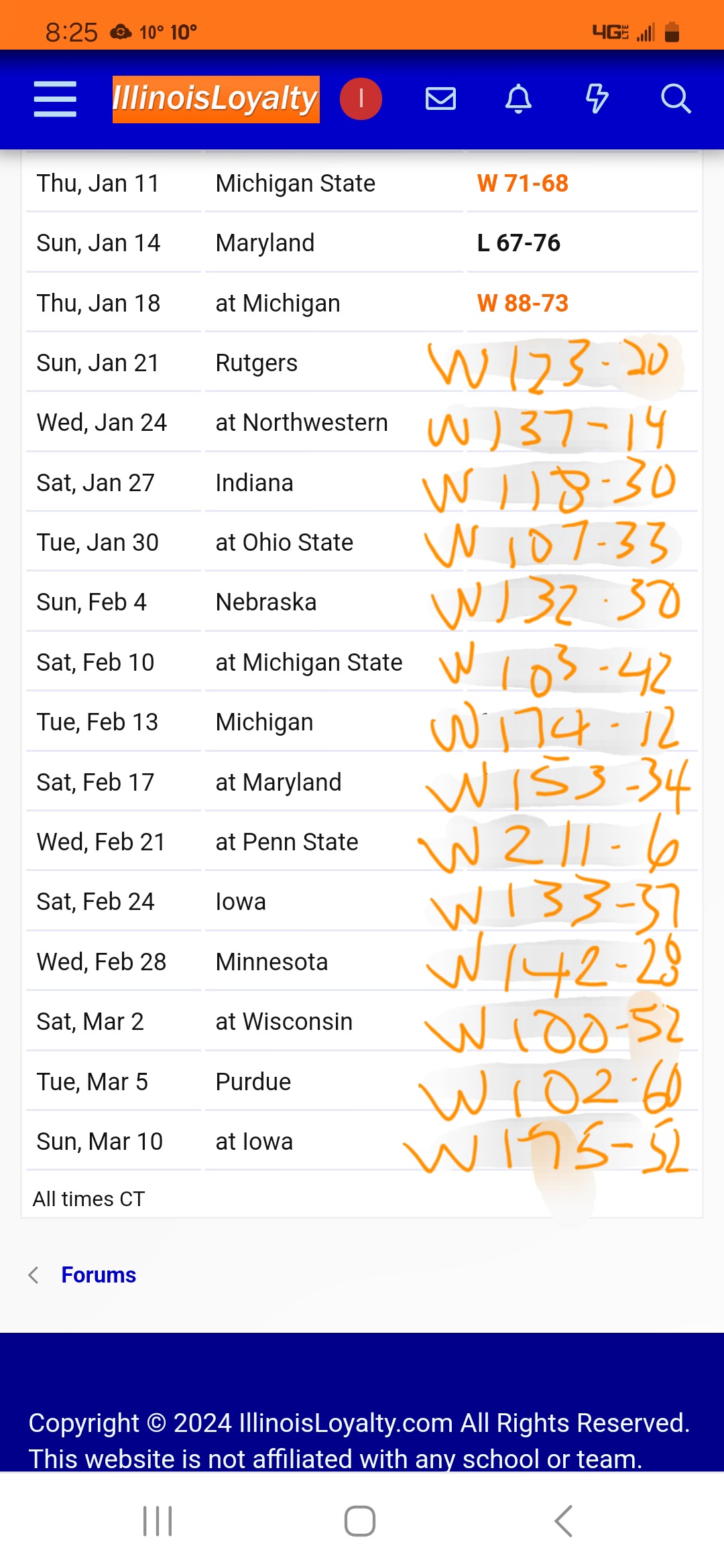Screen dimensions: 724x1568
Task: Go back to Forums breadcrumb link
Action: click(x=99, y=1275)
